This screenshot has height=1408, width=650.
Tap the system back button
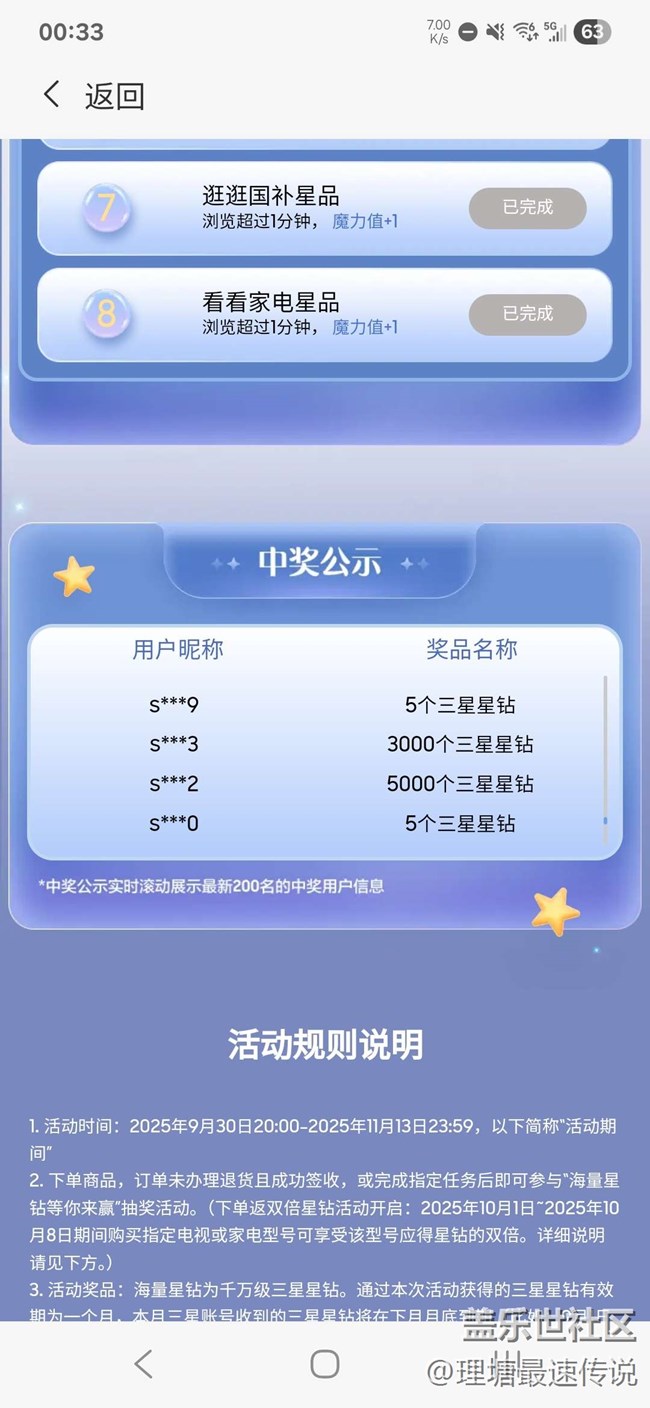[143, 1363]
